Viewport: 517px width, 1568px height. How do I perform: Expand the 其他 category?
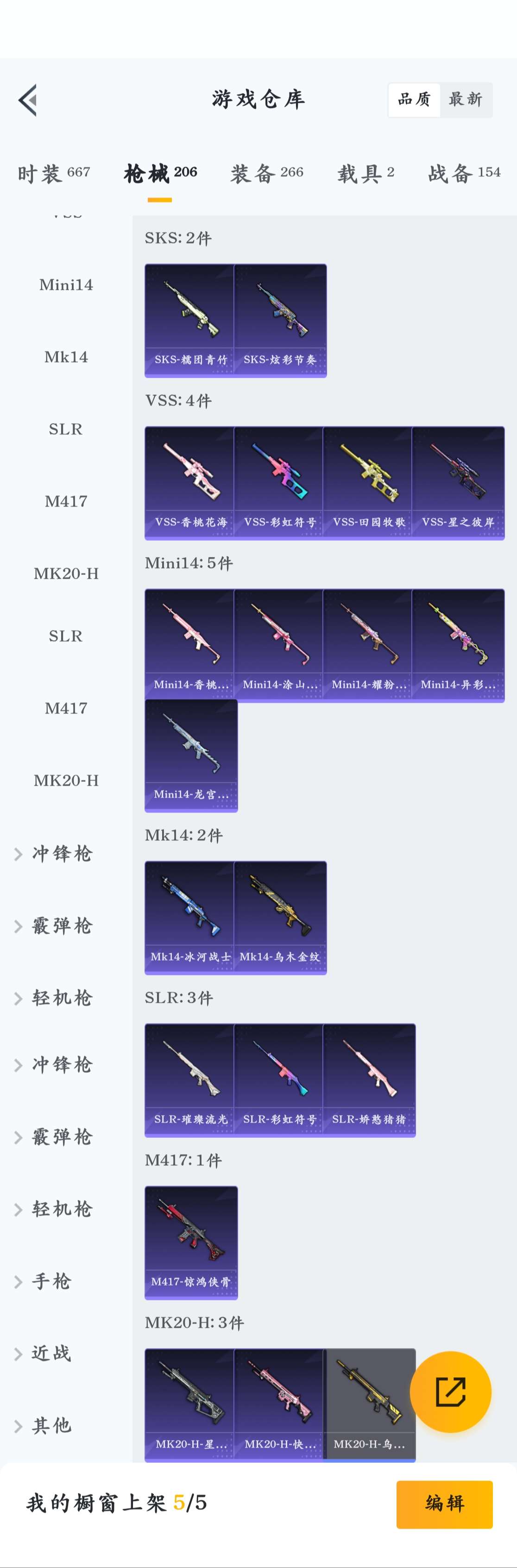pyautogui.click(x=52, y=1425)
